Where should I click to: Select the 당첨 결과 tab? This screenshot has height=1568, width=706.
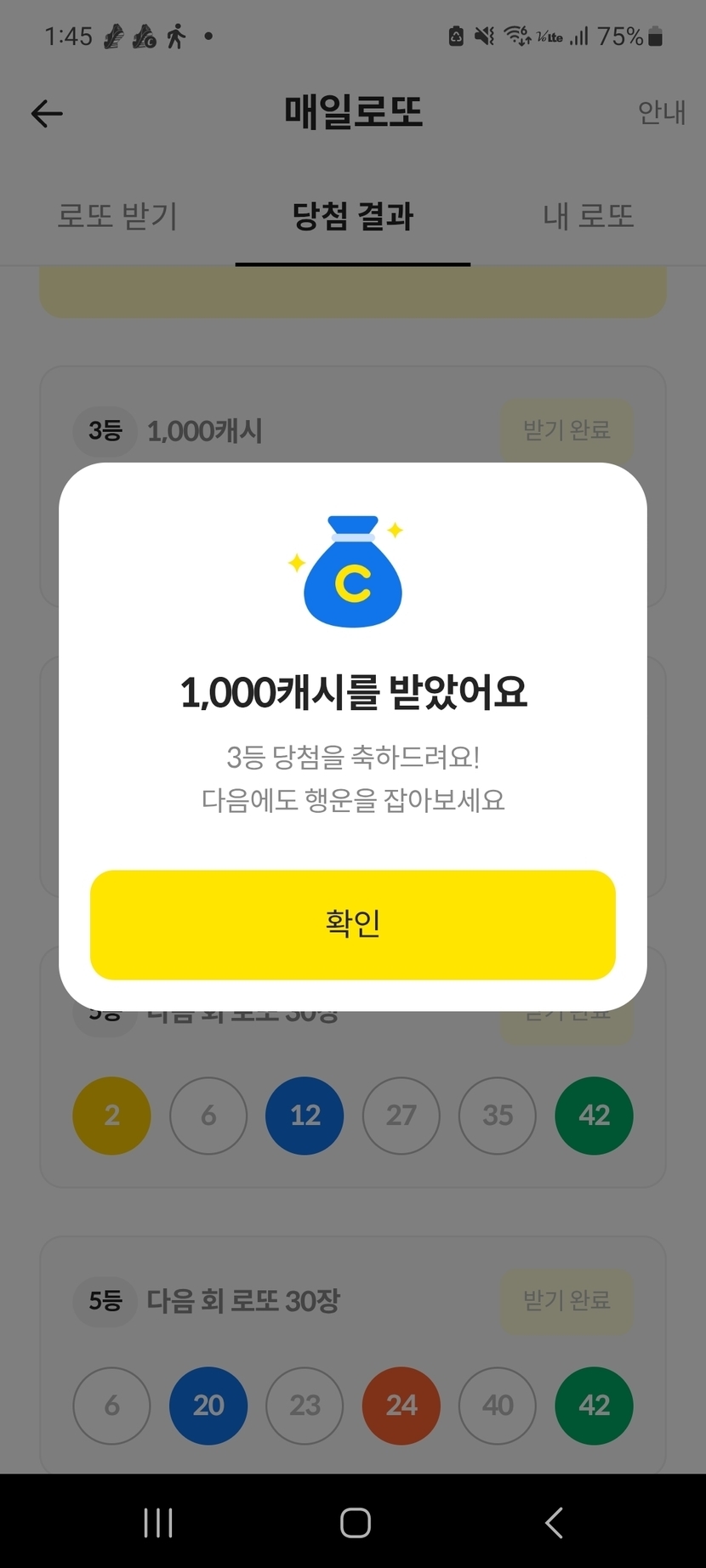tap(353, 216)
